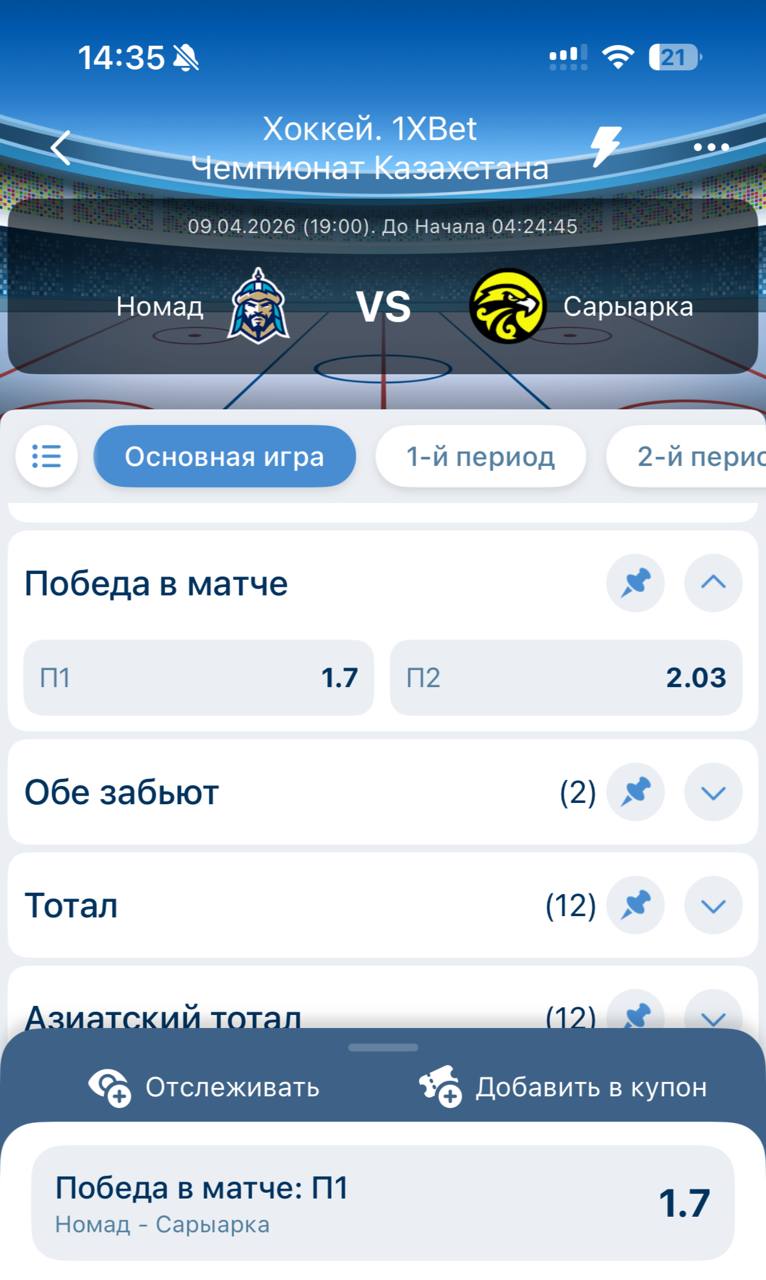This screenshot has width=766, height=1280.
Task: Tap Отслеживать to track this bet
Action: point(205,1087)
